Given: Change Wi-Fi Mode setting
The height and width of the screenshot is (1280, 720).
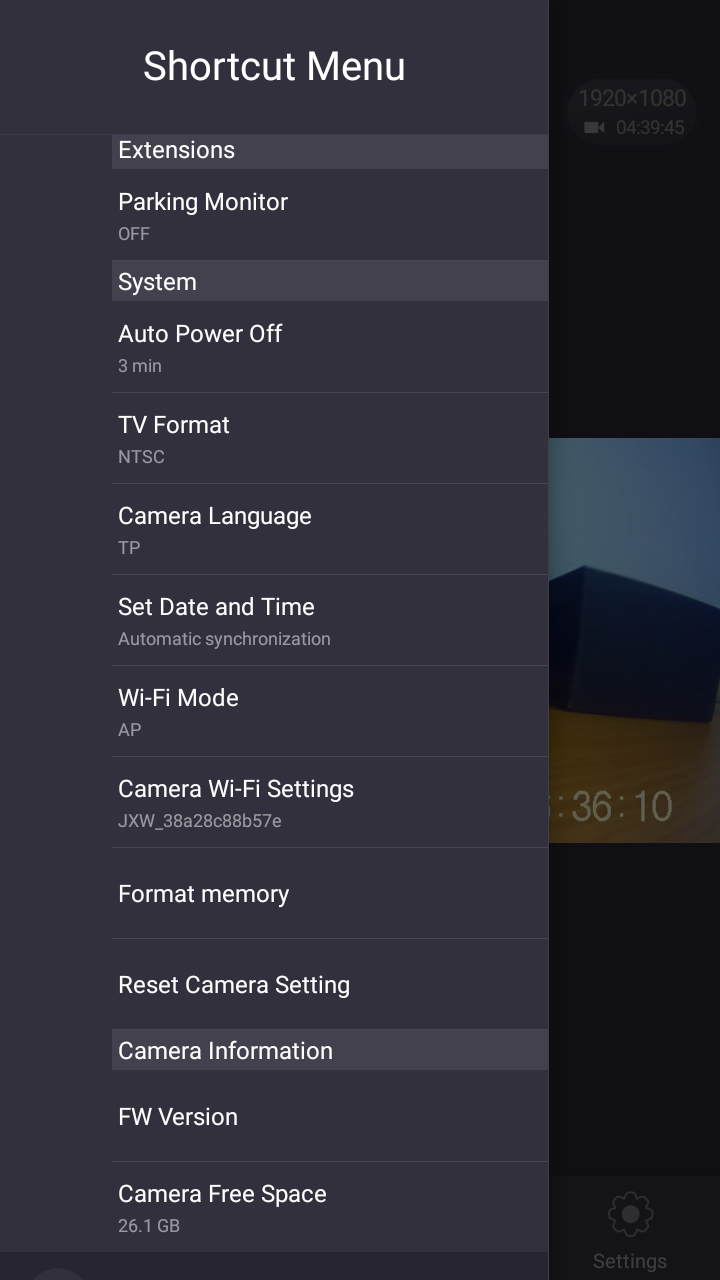Looking at the screenshot, I should (x=330, y=711).
